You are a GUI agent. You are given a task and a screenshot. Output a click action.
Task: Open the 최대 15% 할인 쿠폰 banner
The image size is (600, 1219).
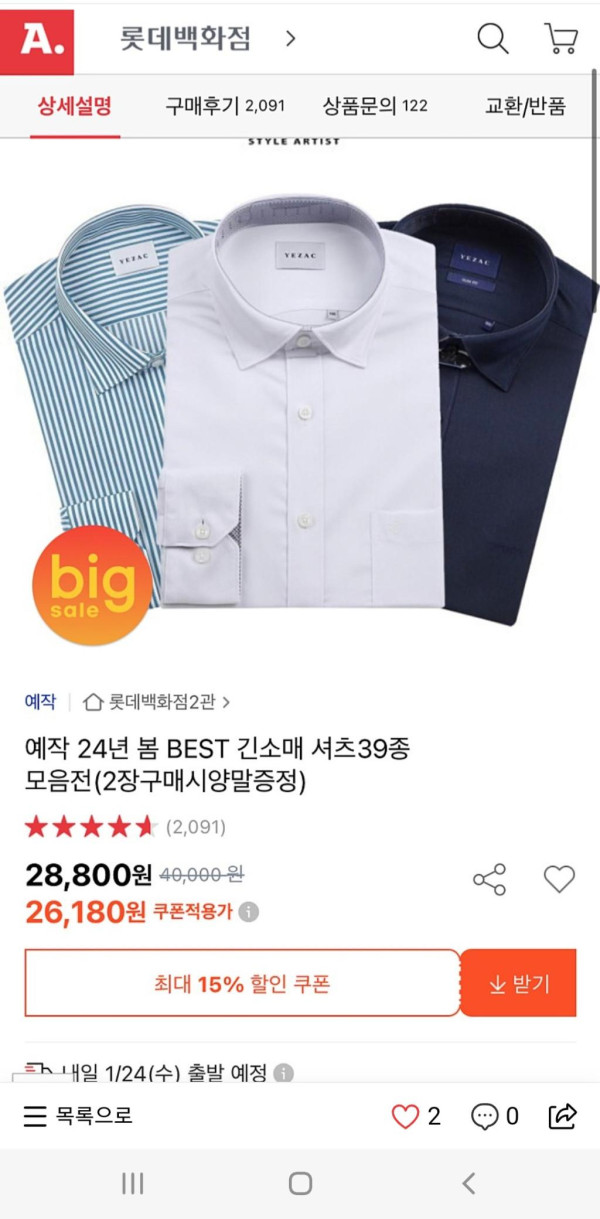[x=241, y=984]
